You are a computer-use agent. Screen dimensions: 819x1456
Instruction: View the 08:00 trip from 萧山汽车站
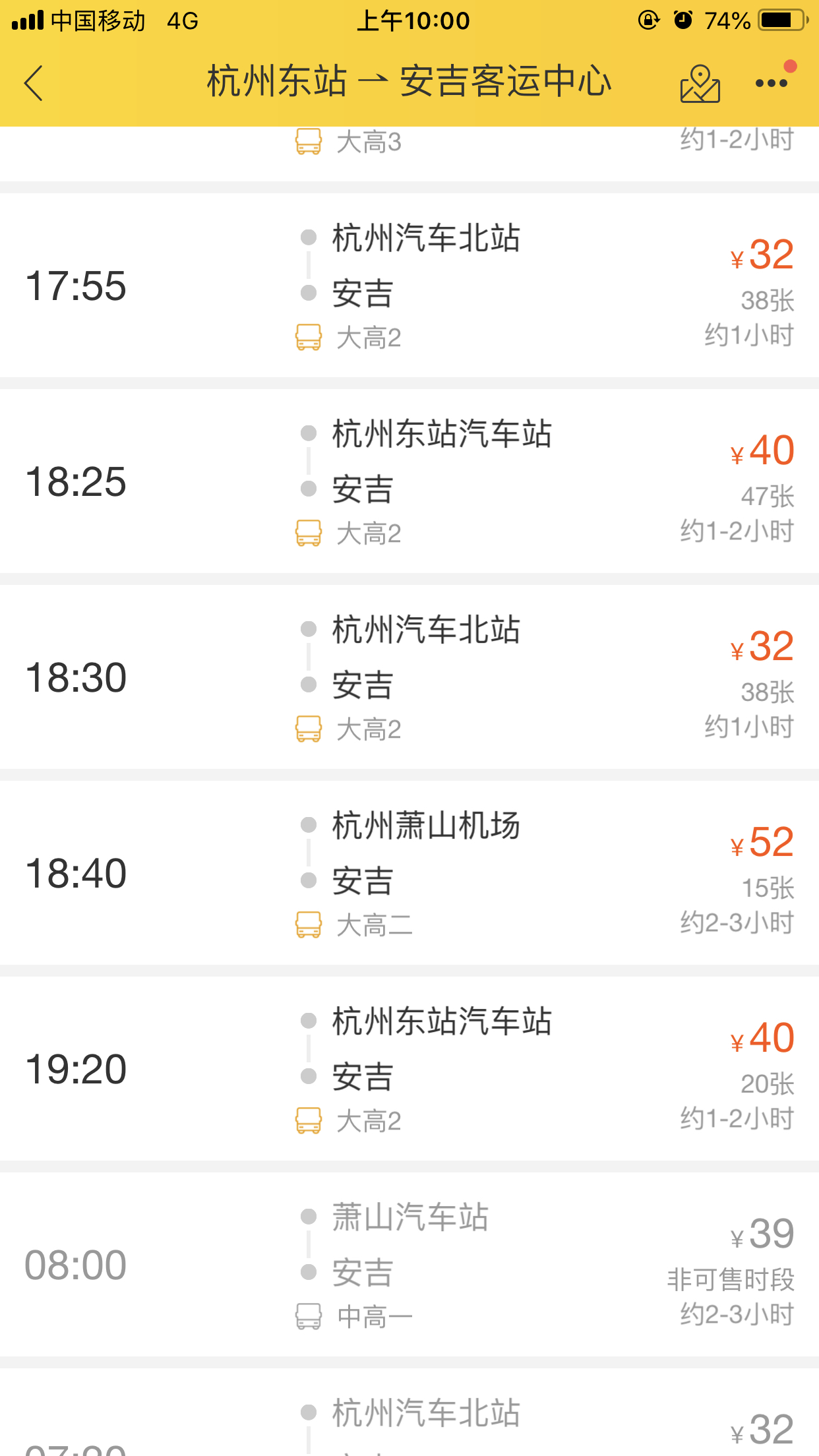pyautogui.click(x=409, y=1265)
